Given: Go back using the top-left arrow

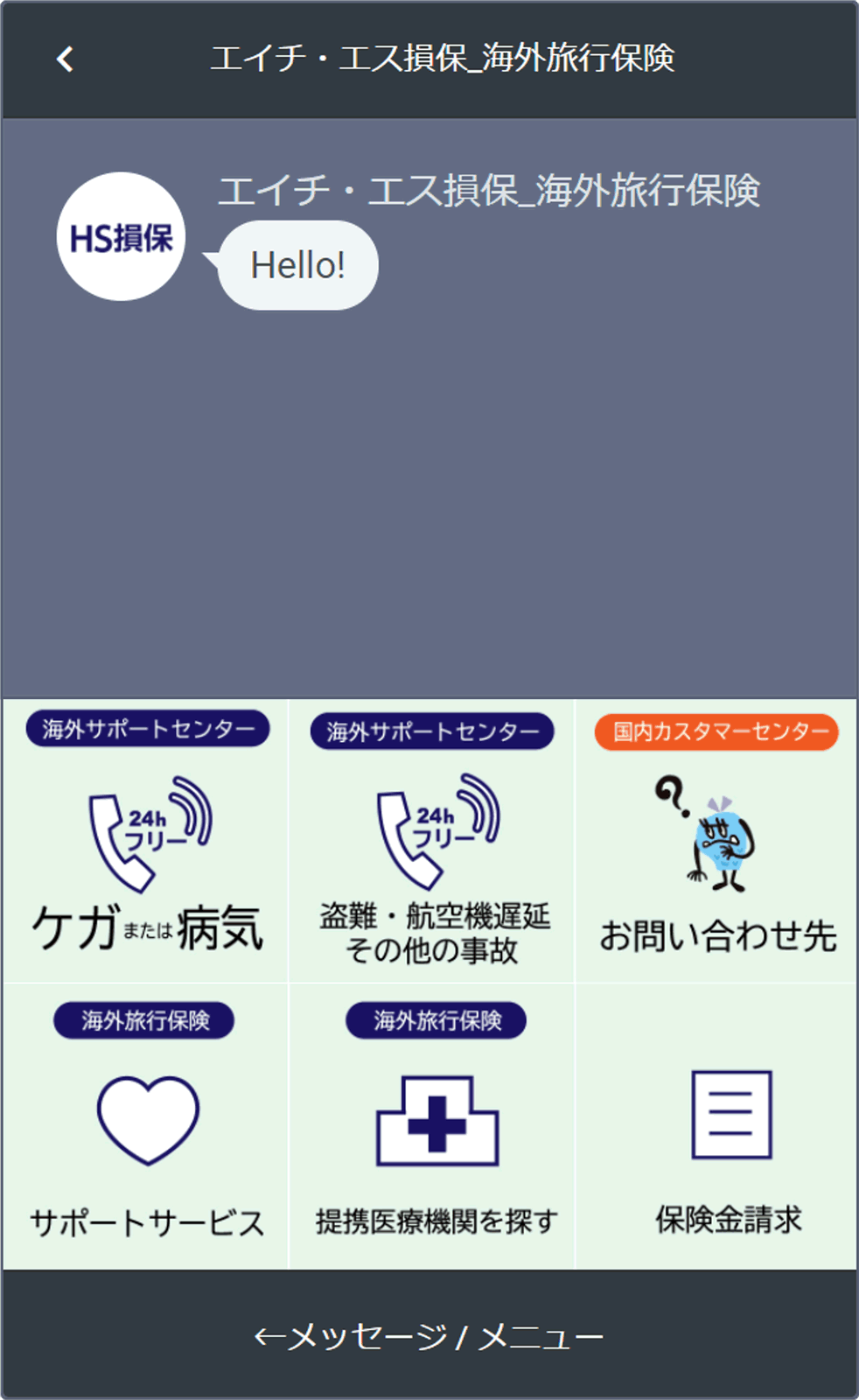Looking at the screenshot, I should point(66,59).
